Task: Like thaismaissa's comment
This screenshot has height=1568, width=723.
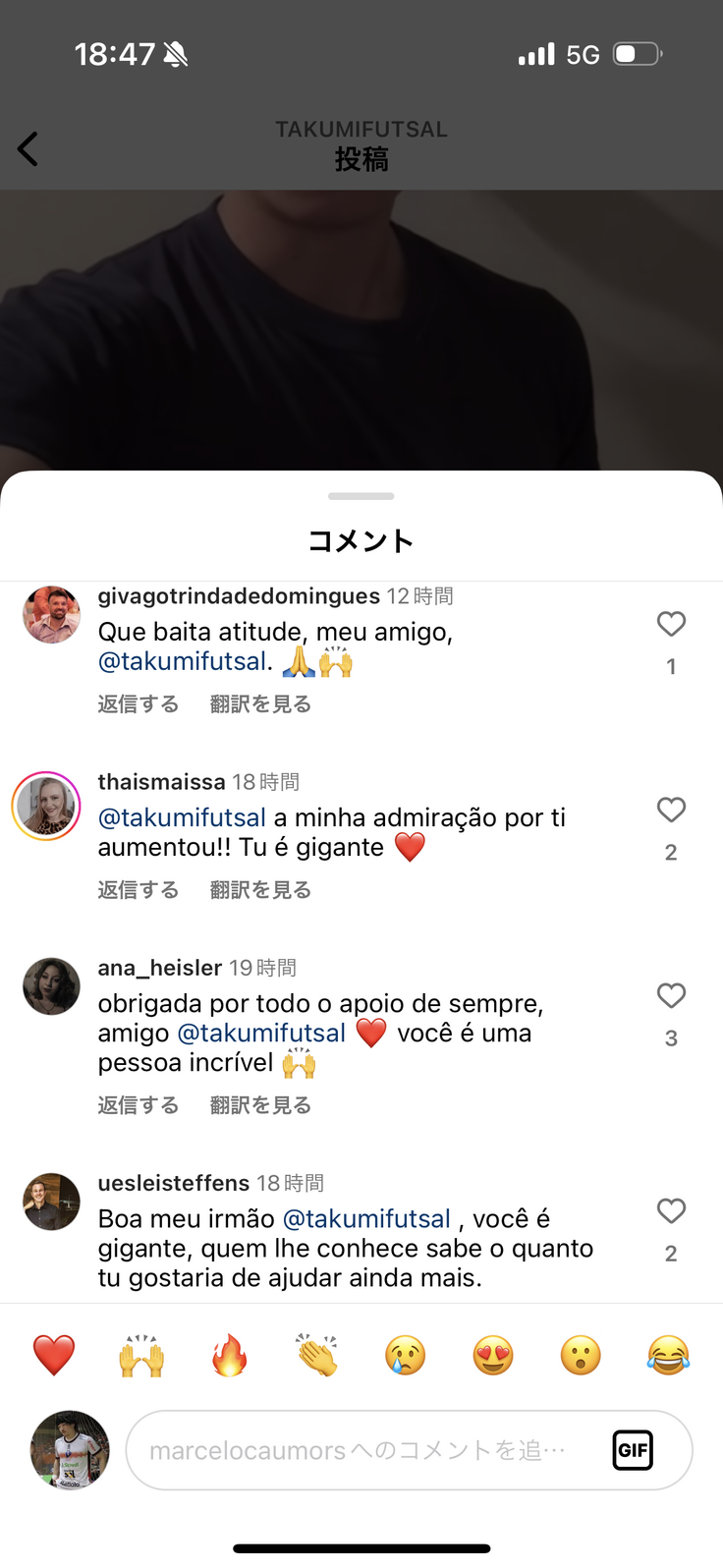Action: coord(671,810)
